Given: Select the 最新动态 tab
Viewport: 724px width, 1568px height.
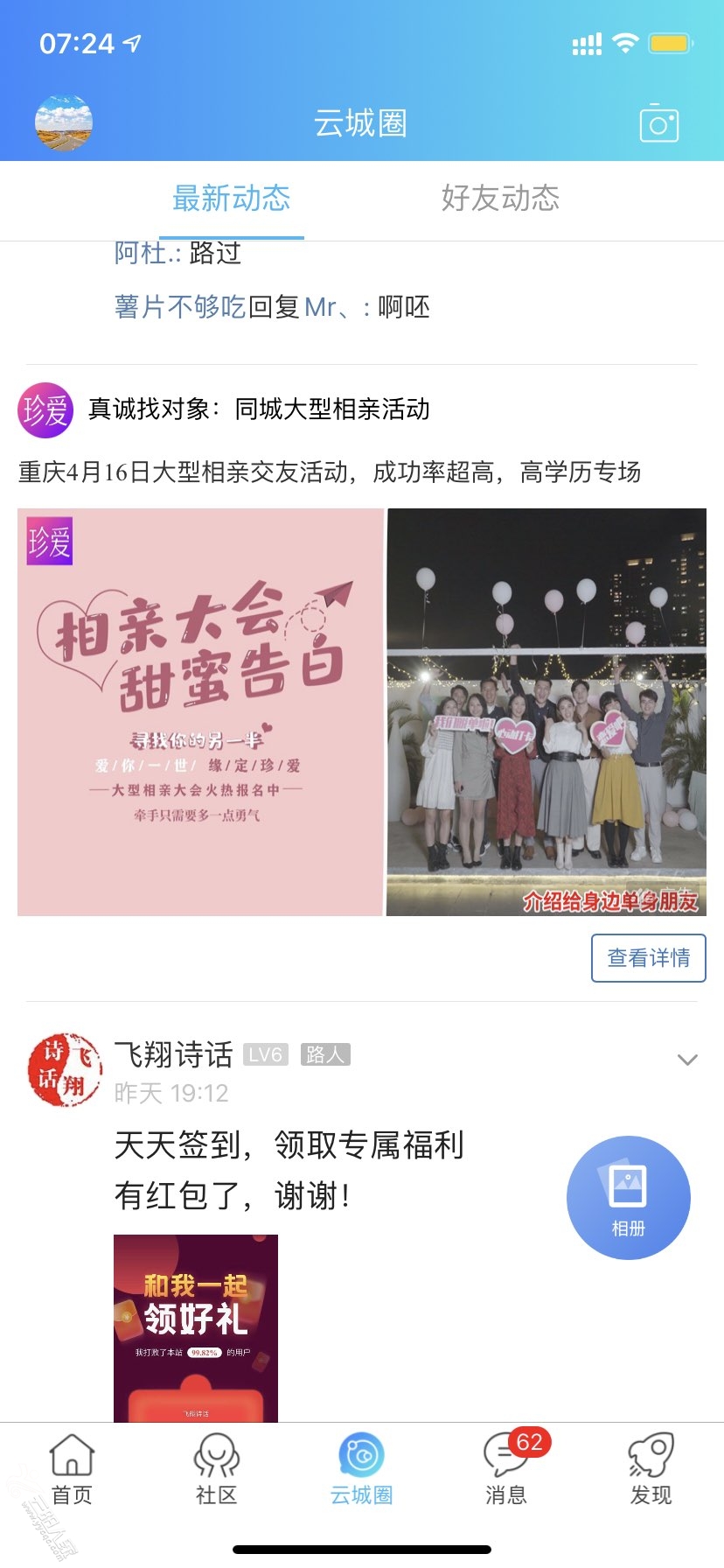Looking at the screenshot, I should click(231, 199).
